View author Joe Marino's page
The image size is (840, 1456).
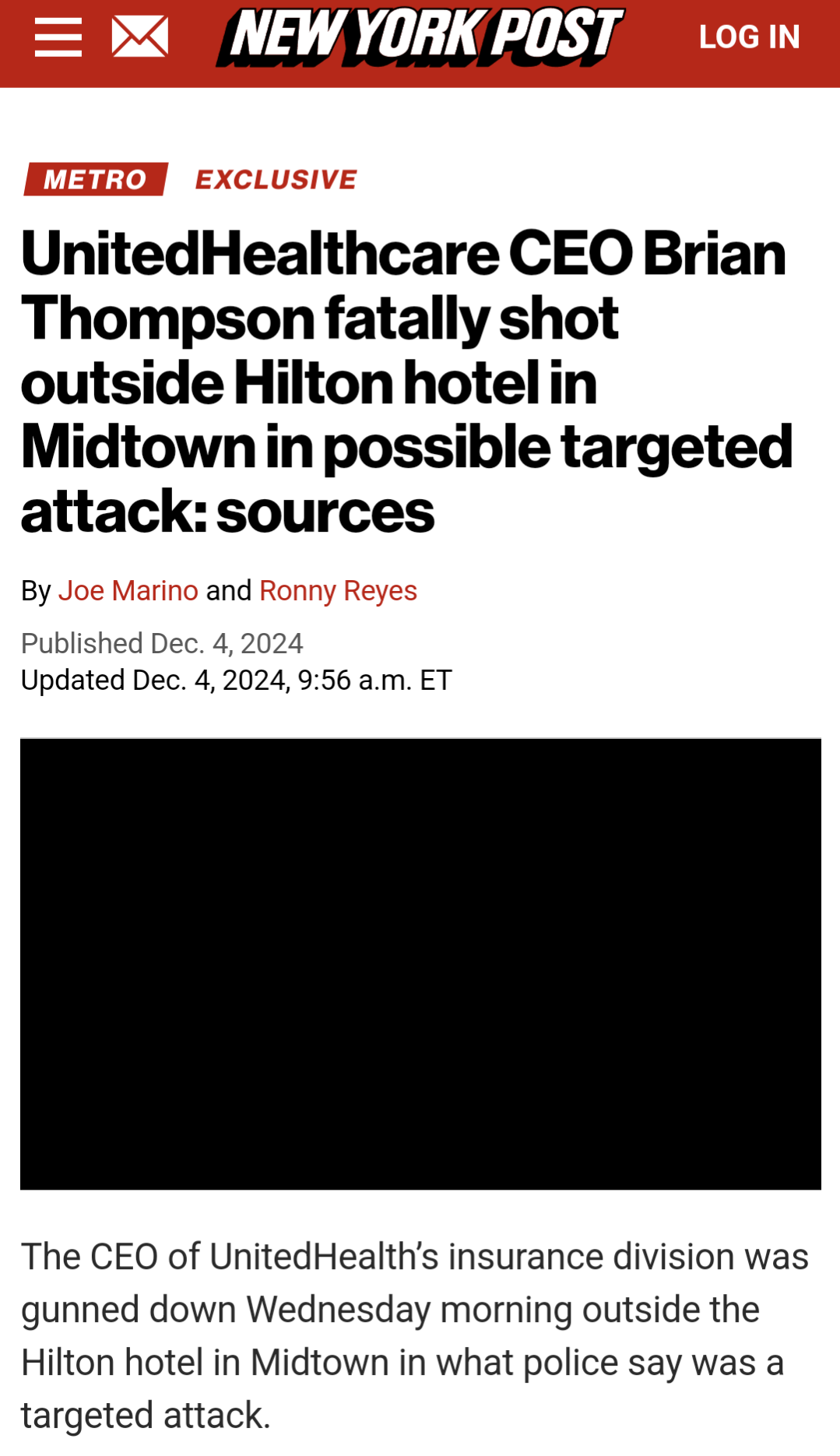coord(128,591)
